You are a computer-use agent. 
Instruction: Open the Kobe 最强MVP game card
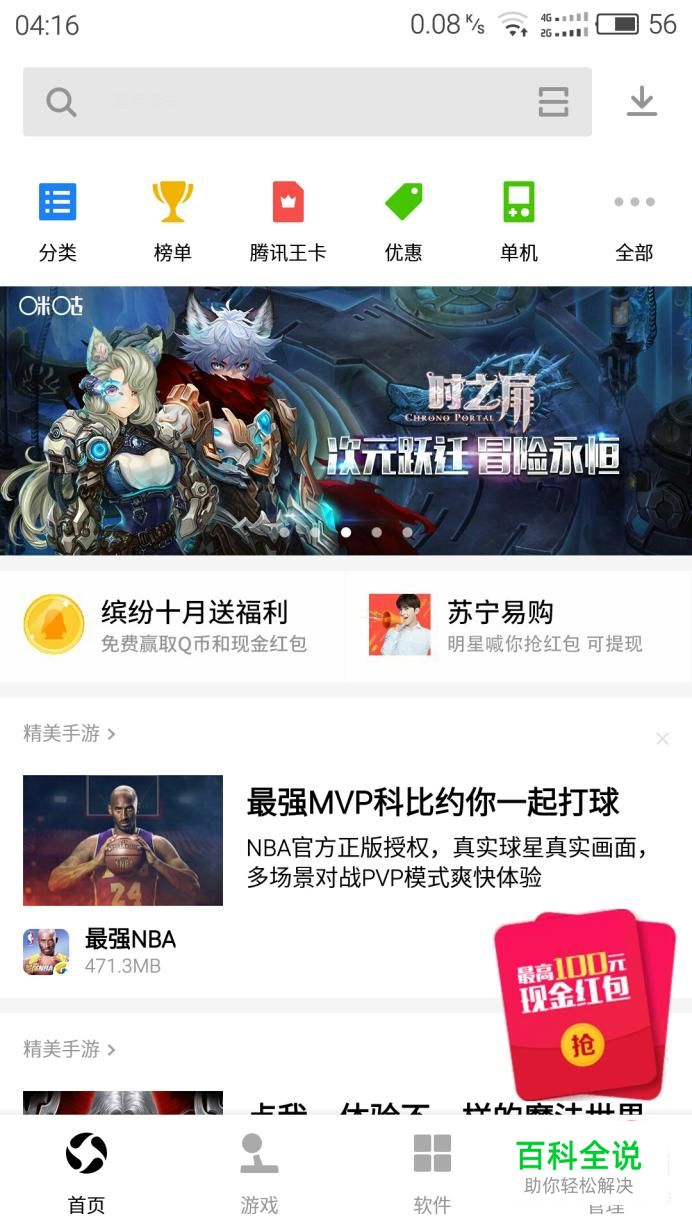pos(123,840)
